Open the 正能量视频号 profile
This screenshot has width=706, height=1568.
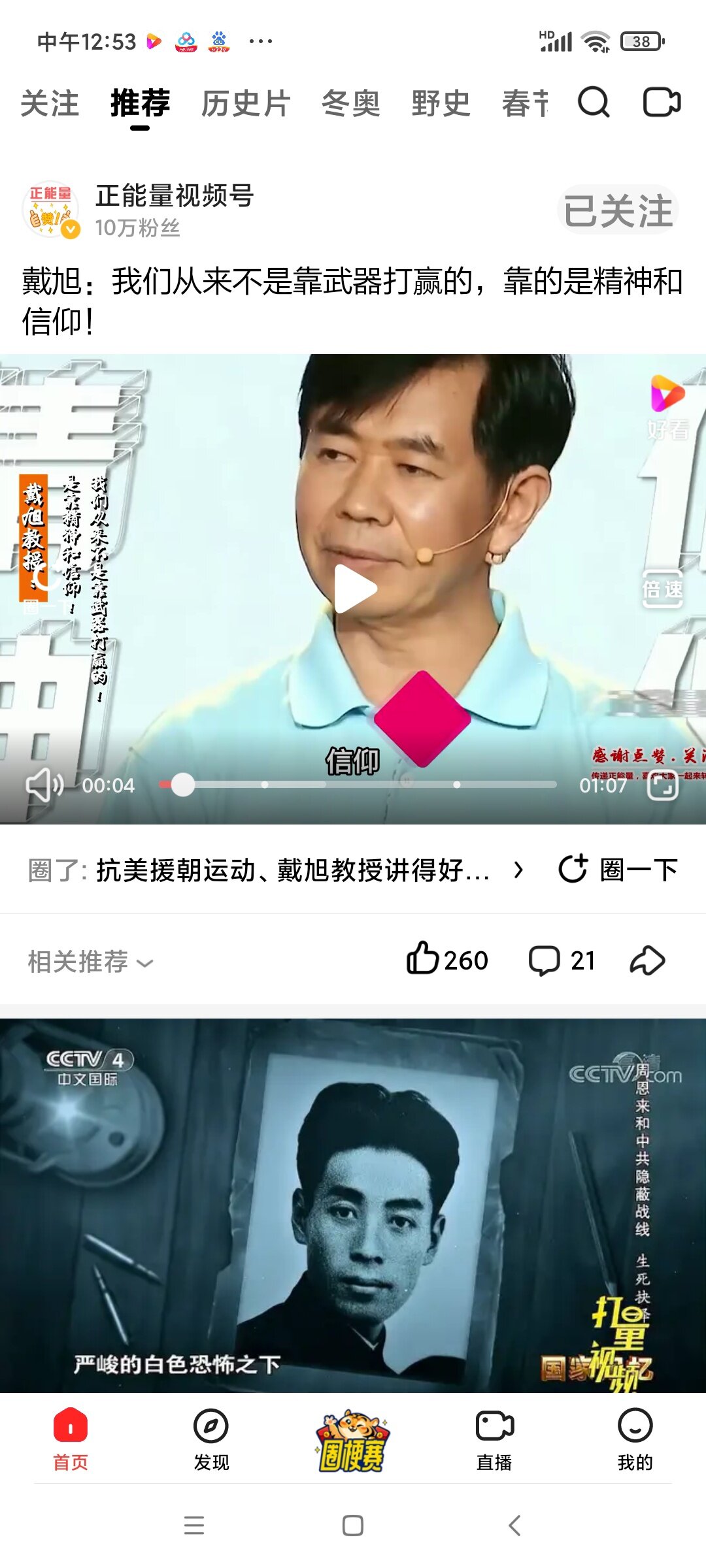pos(174,196)
